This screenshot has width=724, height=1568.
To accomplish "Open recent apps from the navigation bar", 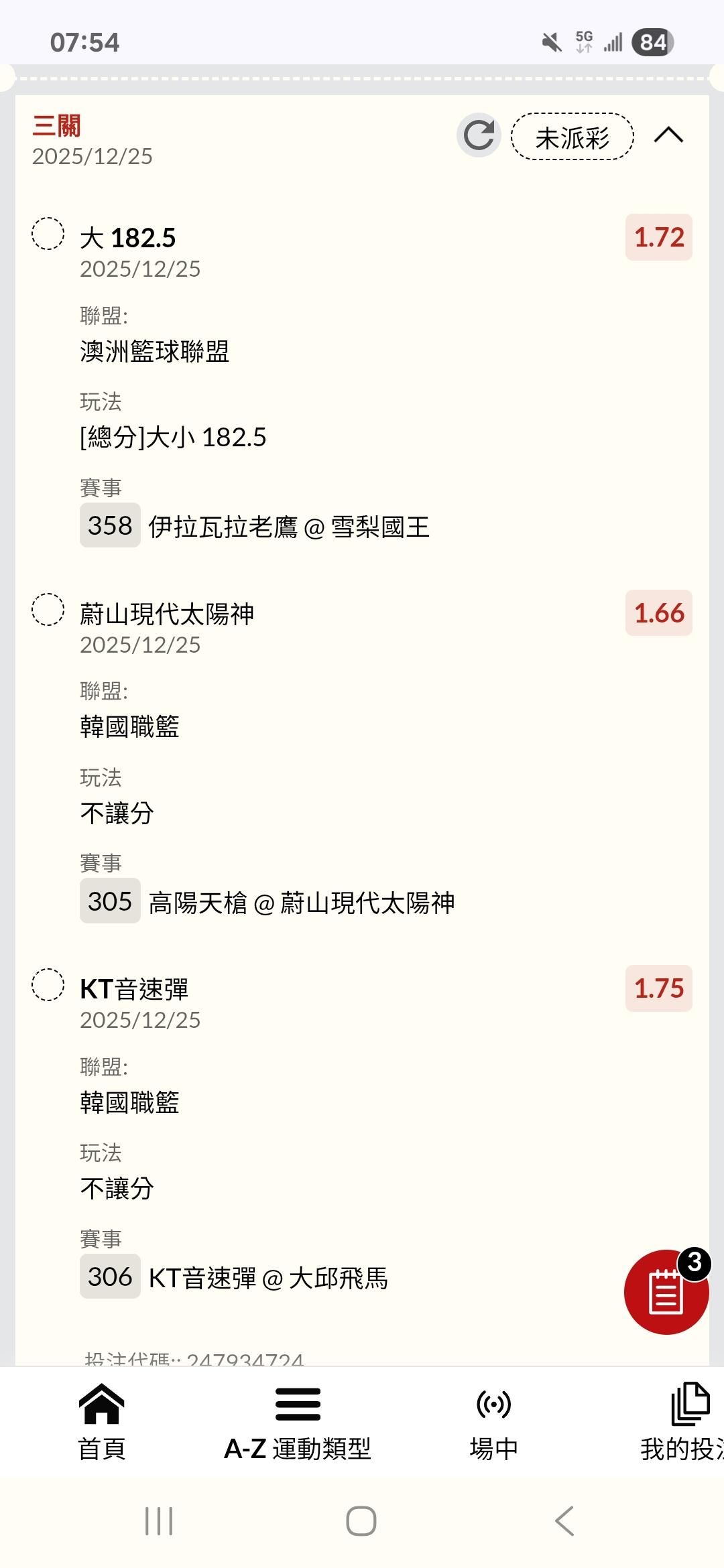I will [x=159, y=1520].
